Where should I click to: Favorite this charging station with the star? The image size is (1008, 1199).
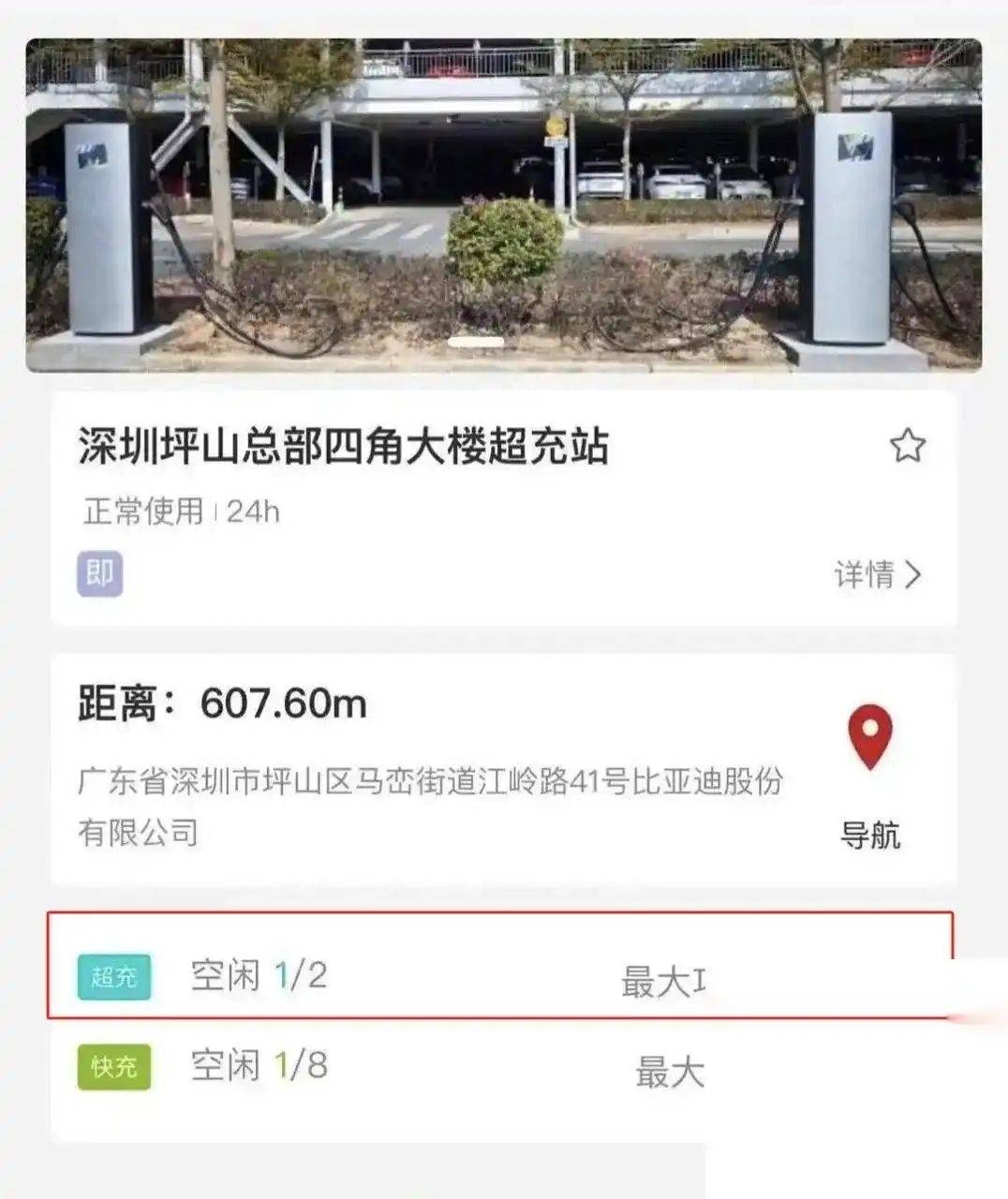coord(907,446)
